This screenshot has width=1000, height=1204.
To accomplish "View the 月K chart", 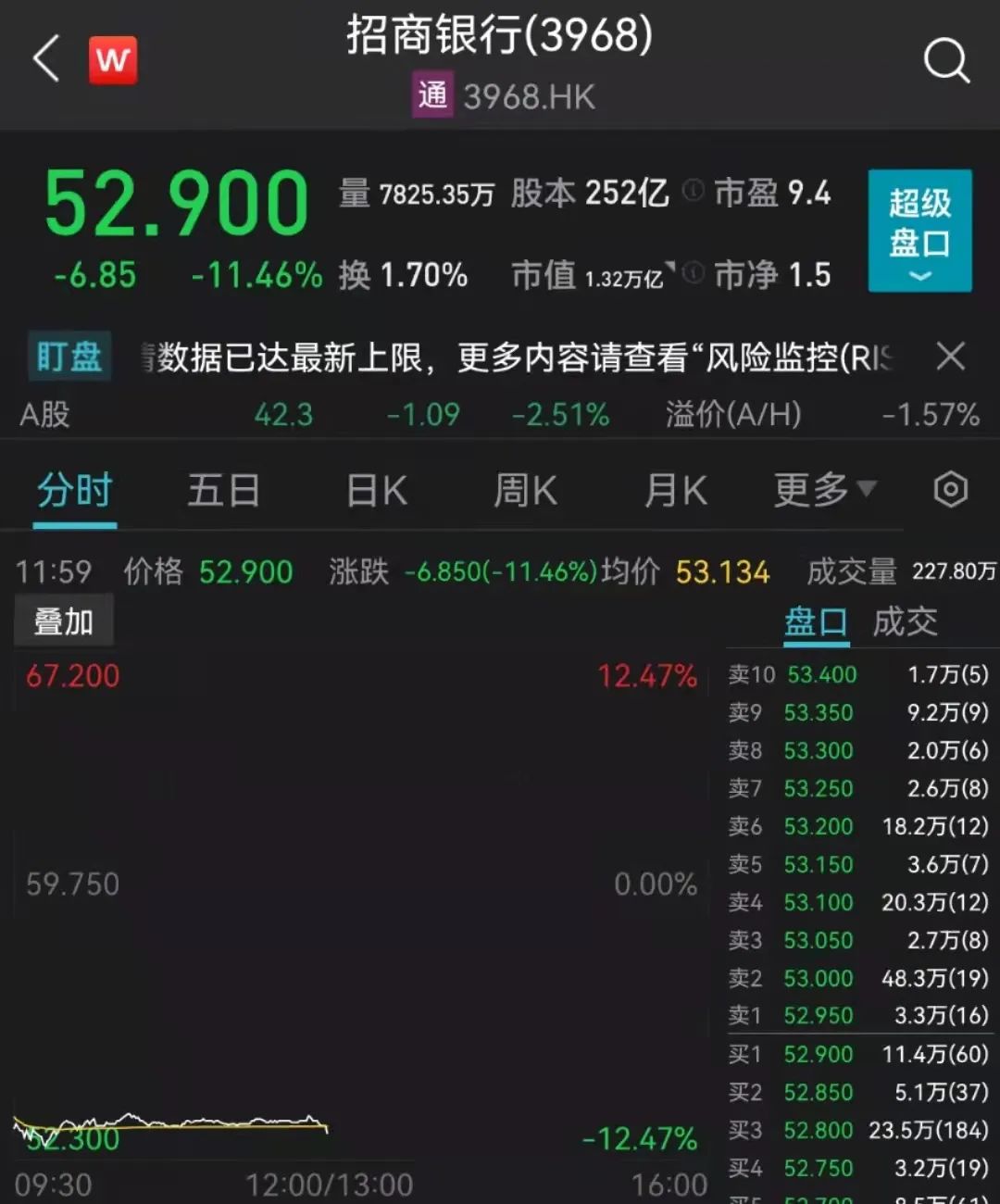I will [675, 490].
